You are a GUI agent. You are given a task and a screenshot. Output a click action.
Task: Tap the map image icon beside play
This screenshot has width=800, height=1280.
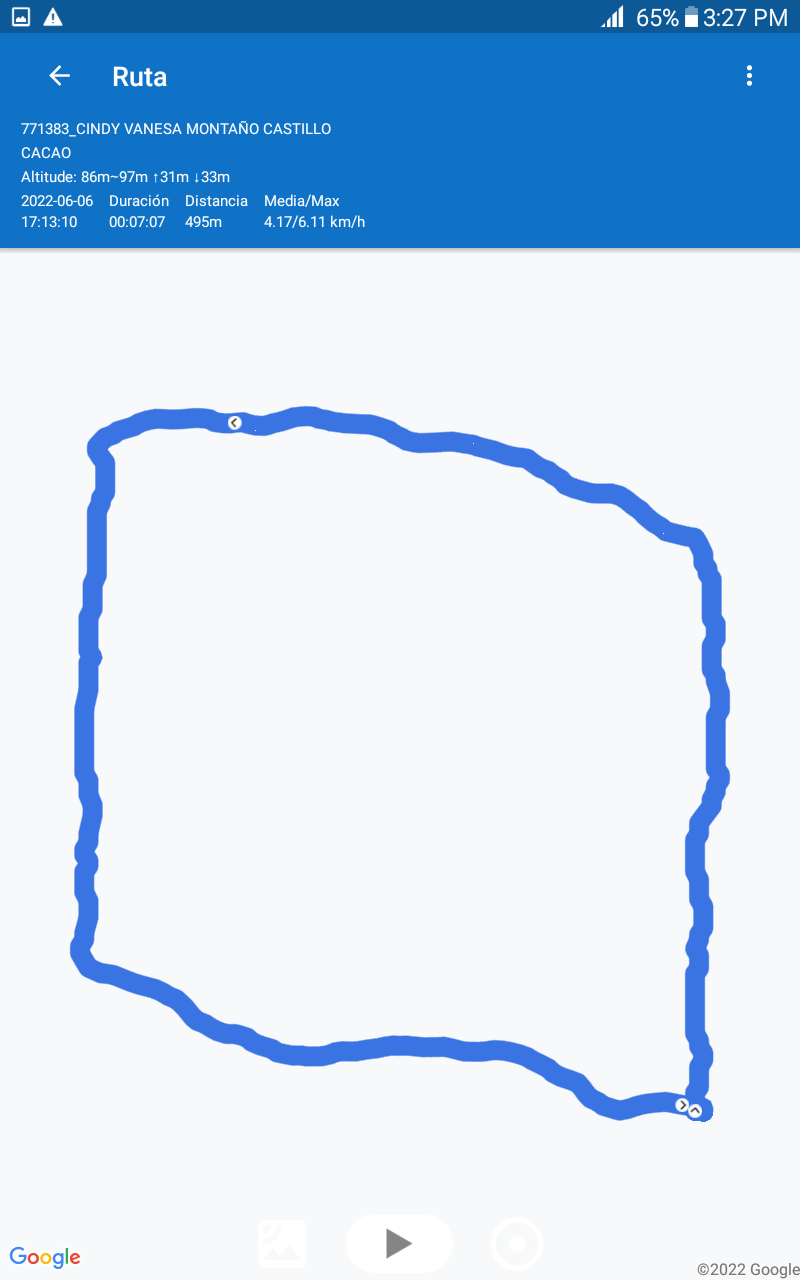point(282,1243)
